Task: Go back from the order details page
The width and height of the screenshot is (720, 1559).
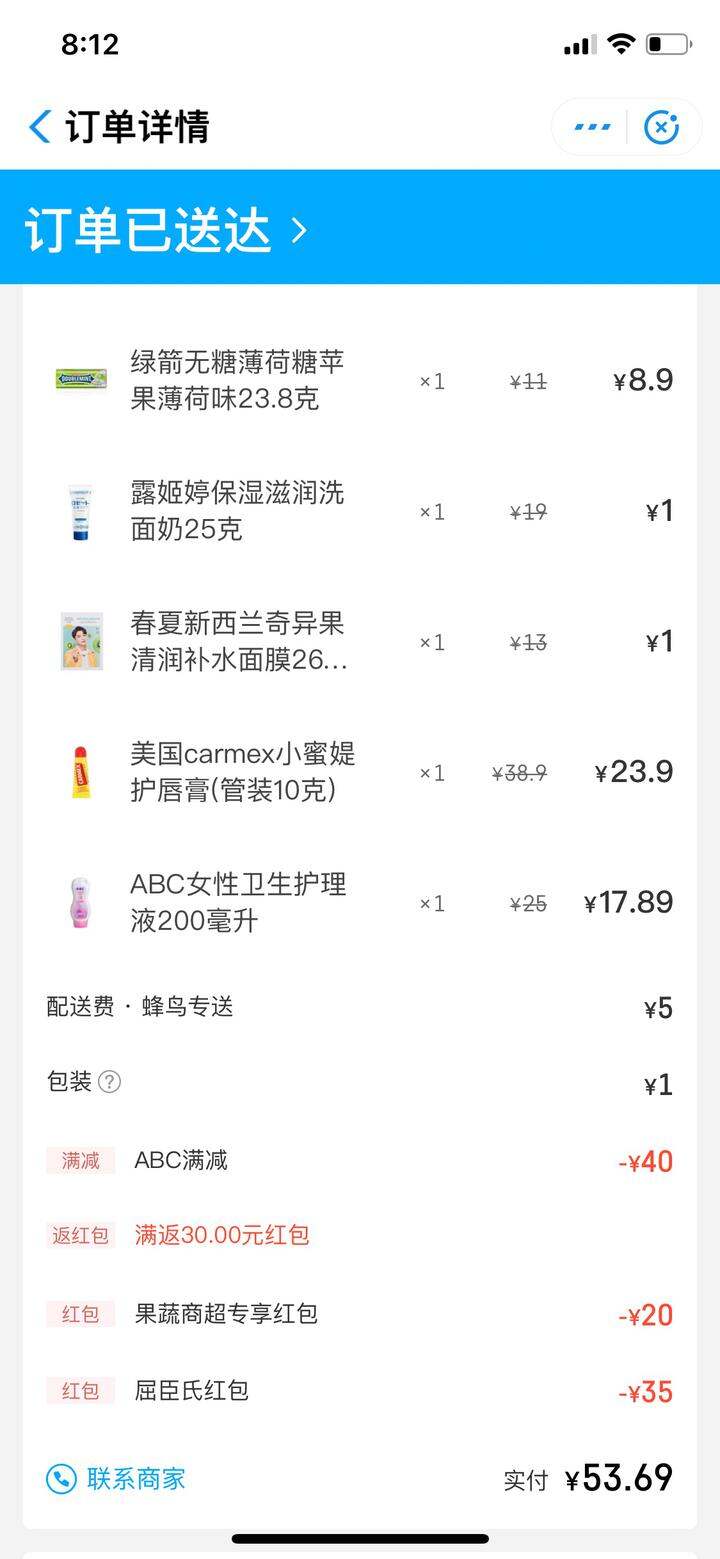Action: (40, 127)
